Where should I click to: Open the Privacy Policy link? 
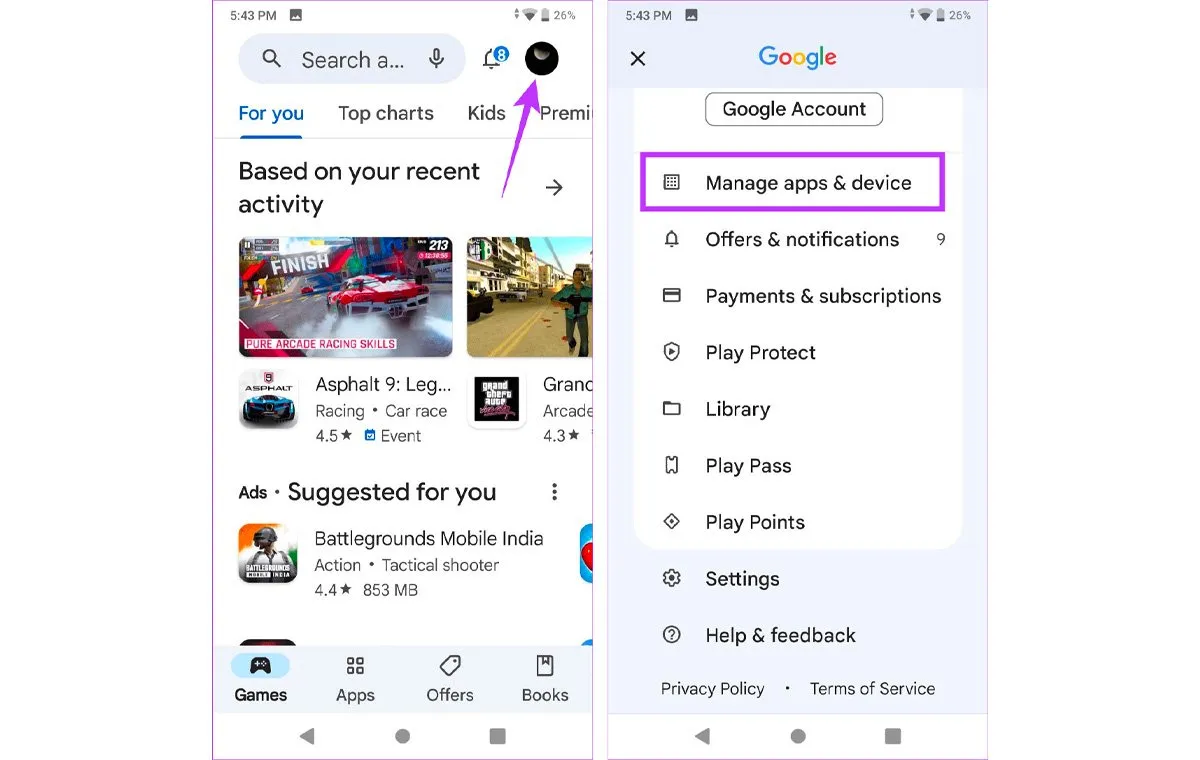pyautogui.click(x=712, y=689)
